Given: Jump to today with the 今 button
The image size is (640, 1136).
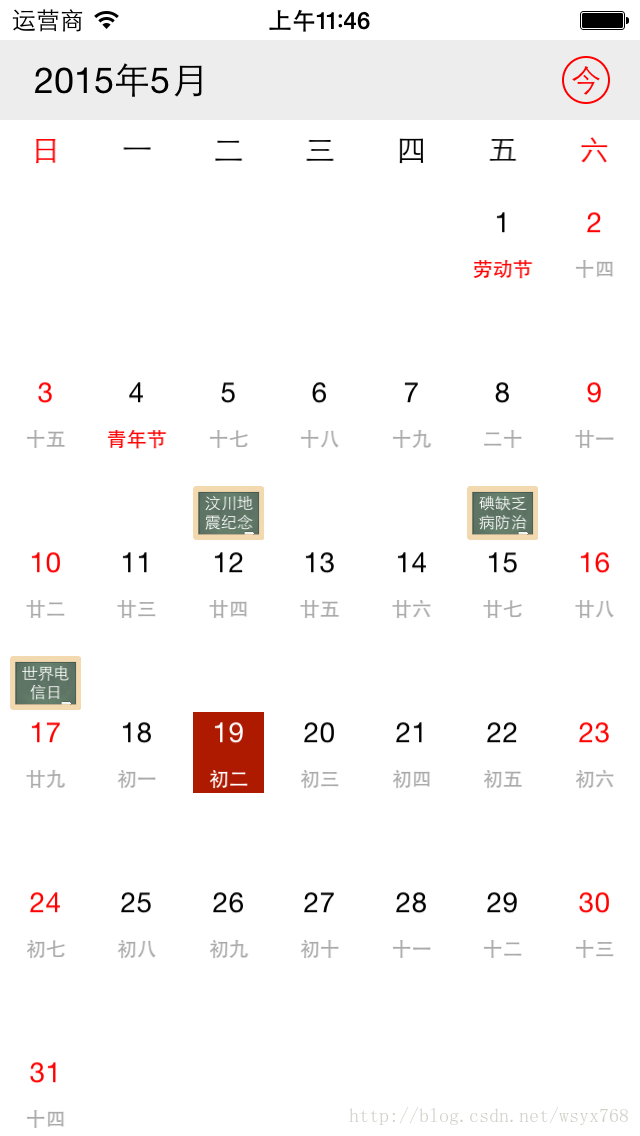Looking at the screenshot, I should coord(586,80).
